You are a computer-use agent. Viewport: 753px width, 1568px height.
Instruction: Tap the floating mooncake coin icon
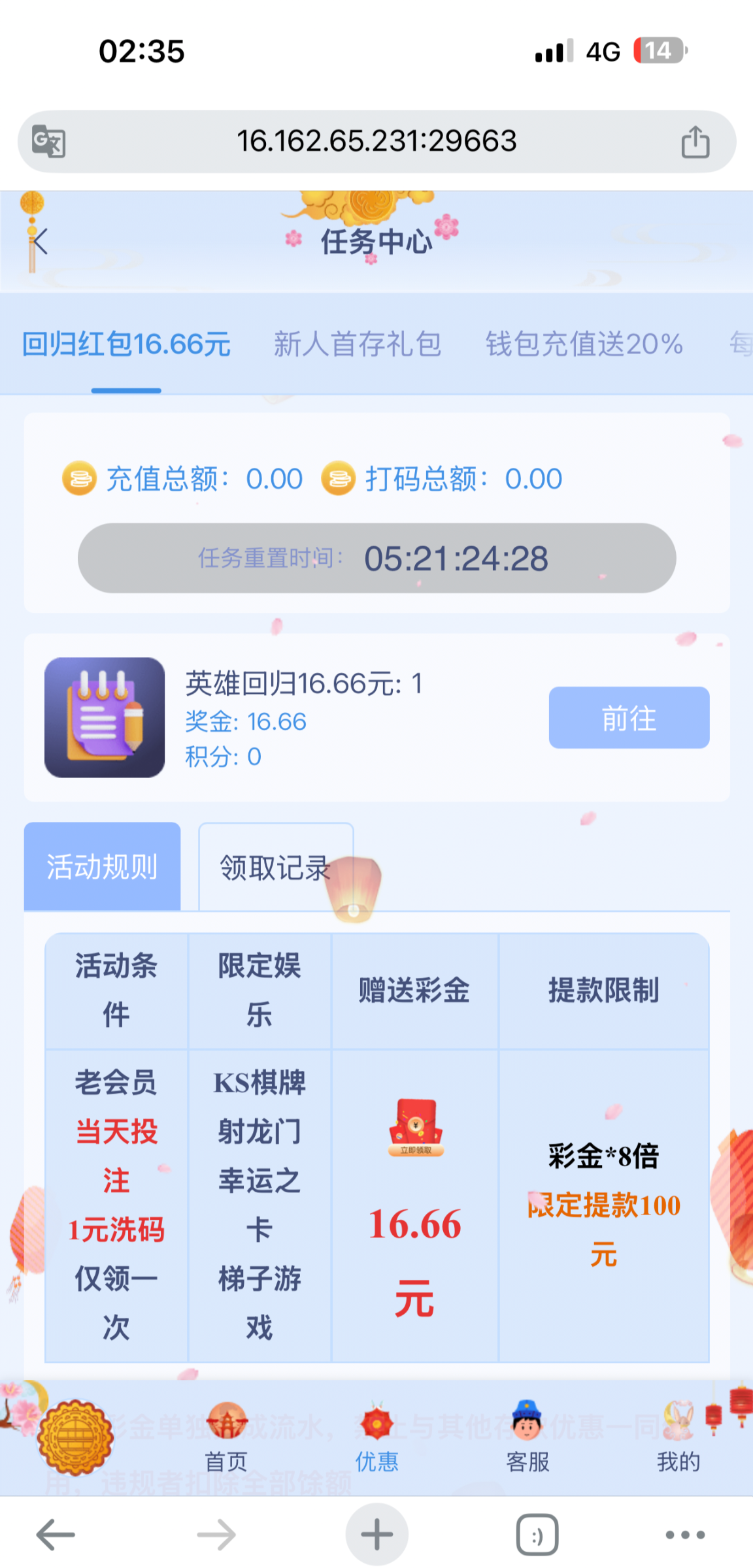(75, 1437)
